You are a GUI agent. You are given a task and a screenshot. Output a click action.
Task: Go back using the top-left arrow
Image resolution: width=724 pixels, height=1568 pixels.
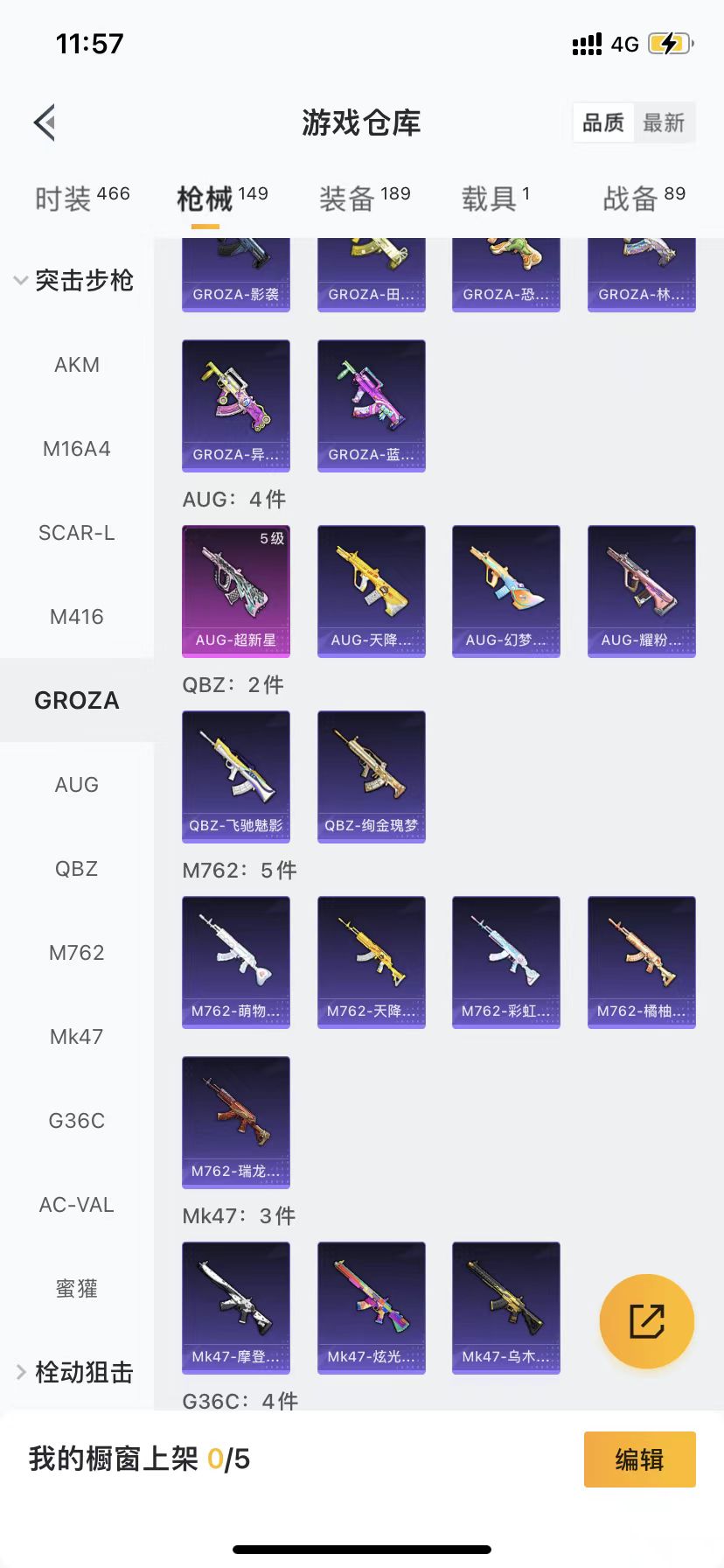pyautogui.click(x=45, y=122)
